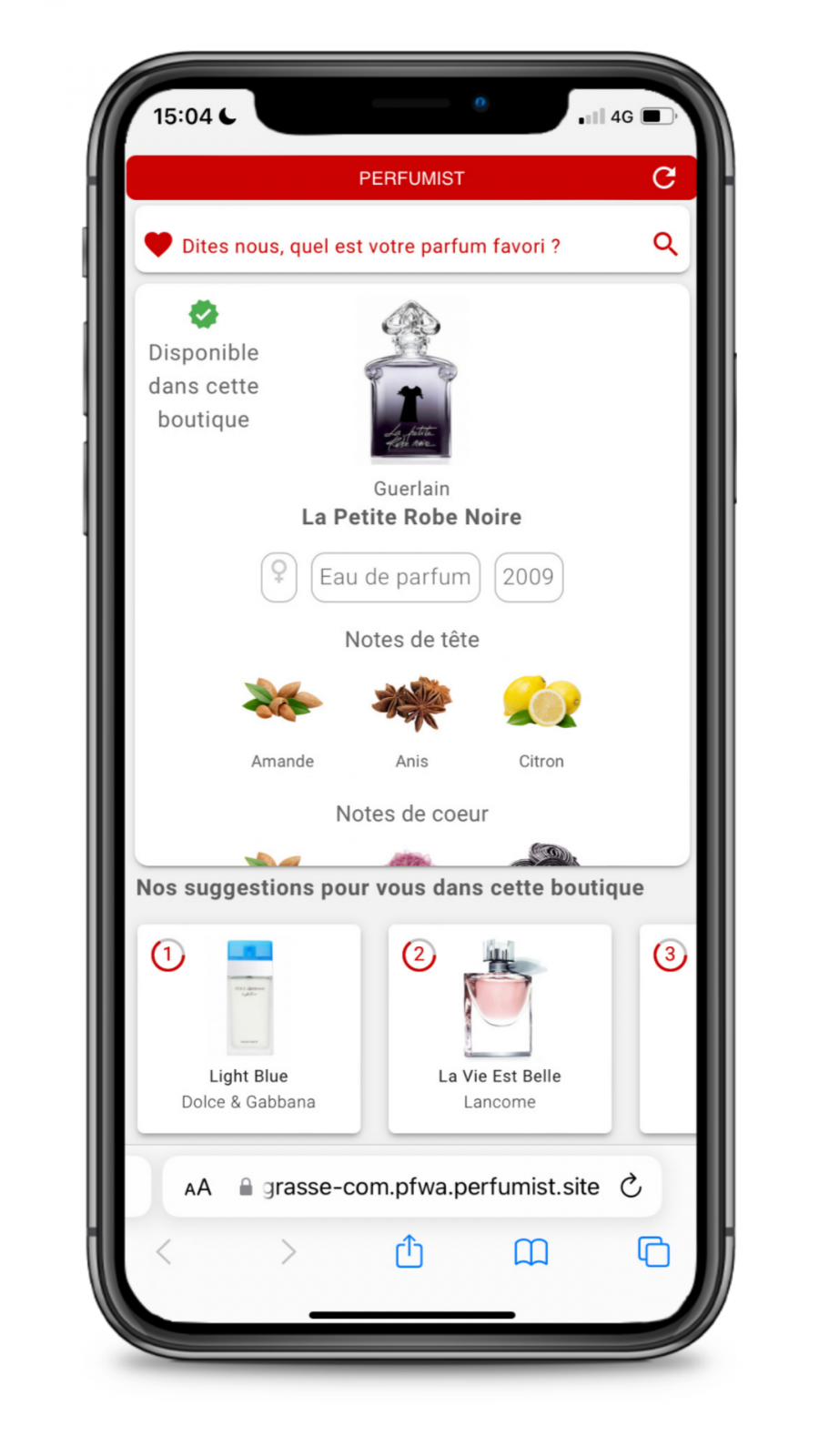
Task: Go back in Safari
Action: [165, 1252]
